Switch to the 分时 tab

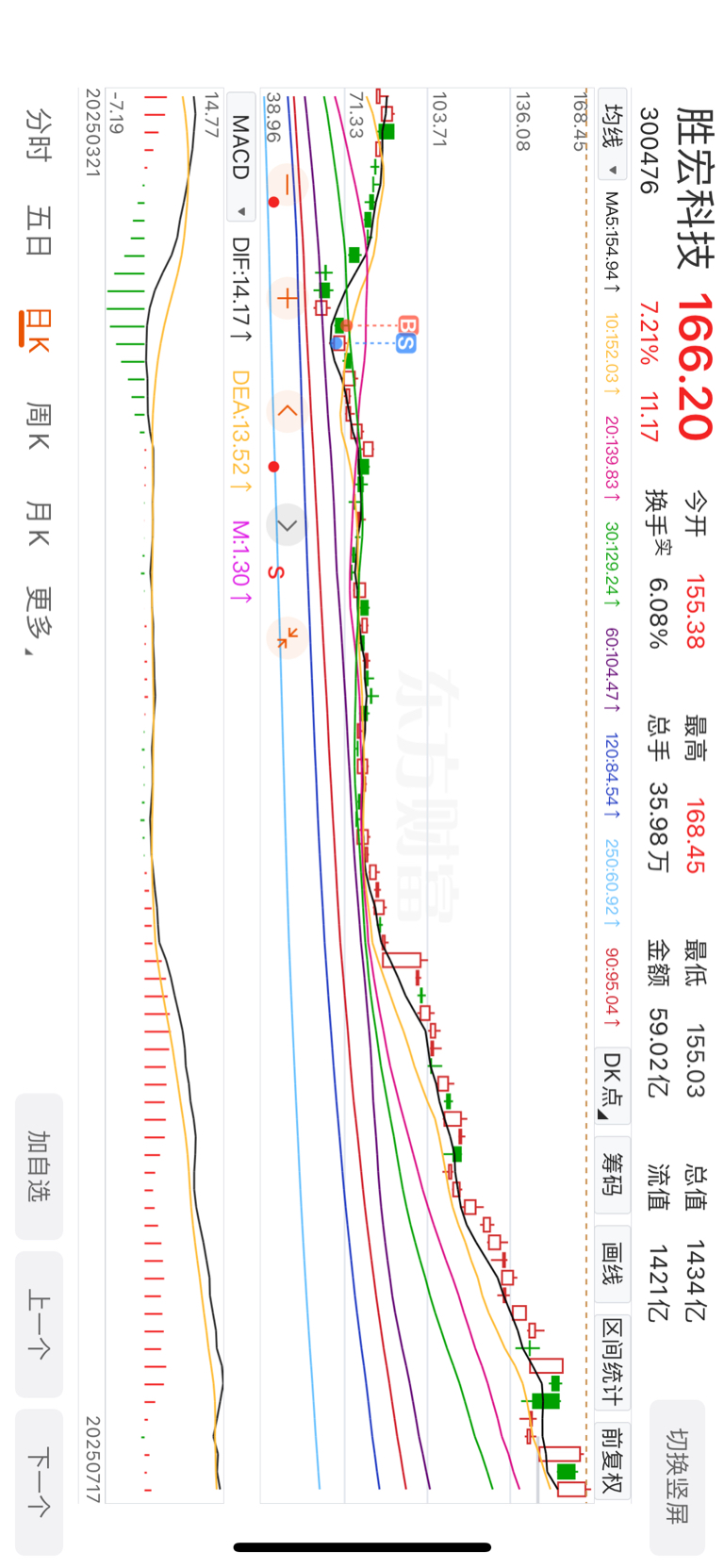pos(38,134)
